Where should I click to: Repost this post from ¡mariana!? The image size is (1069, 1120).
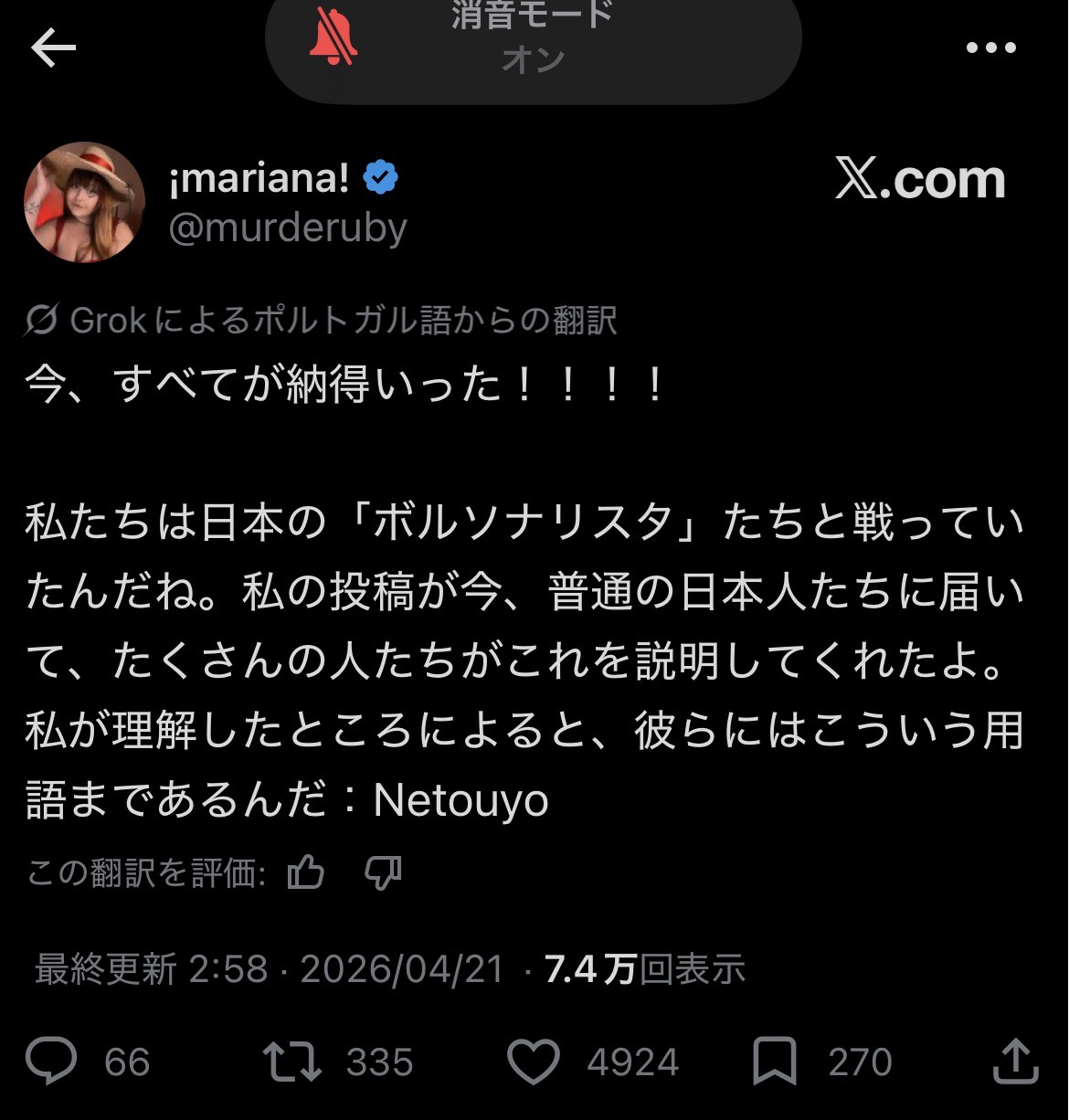[291, 1062]
